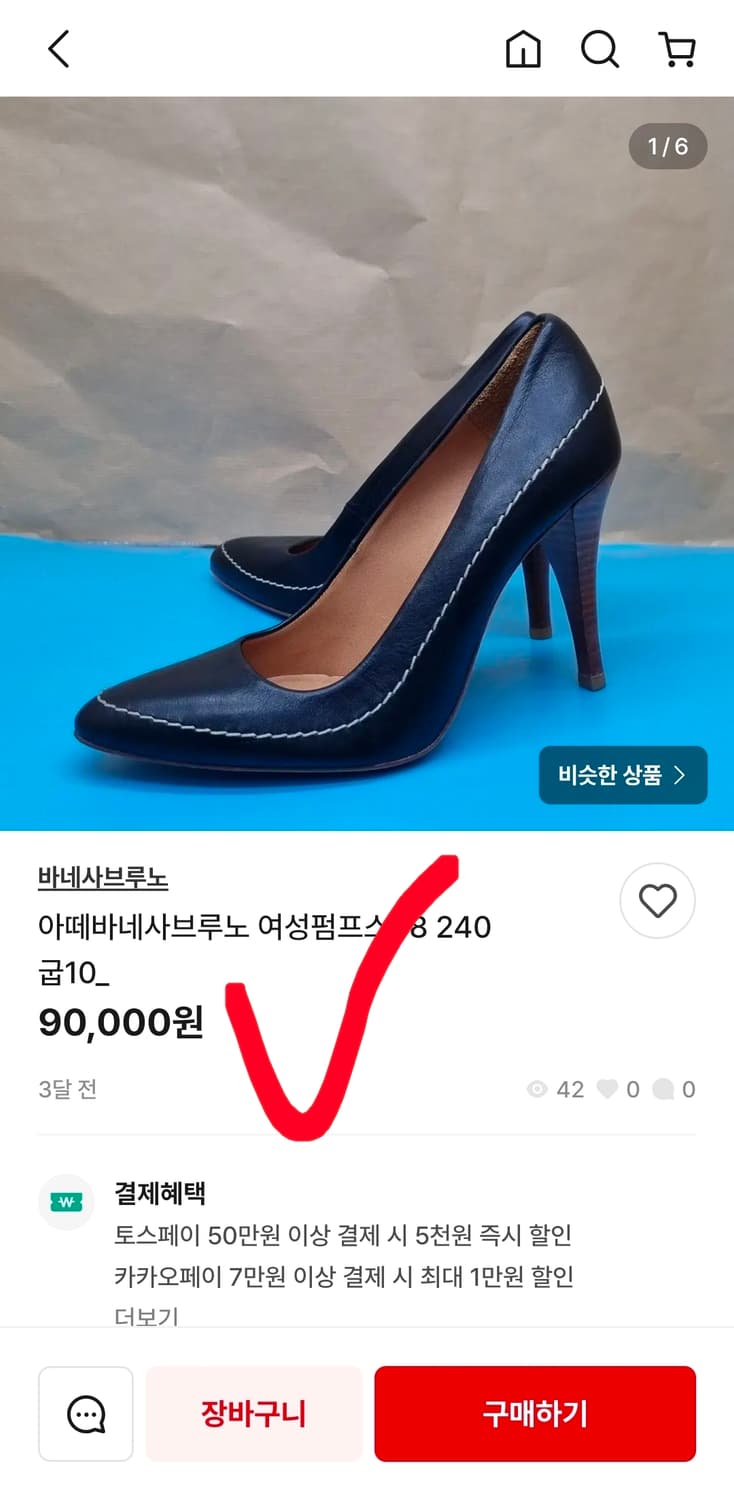734x1500 pixels.
Task: Open the shopping cart icon
Action: coord(678,47)
